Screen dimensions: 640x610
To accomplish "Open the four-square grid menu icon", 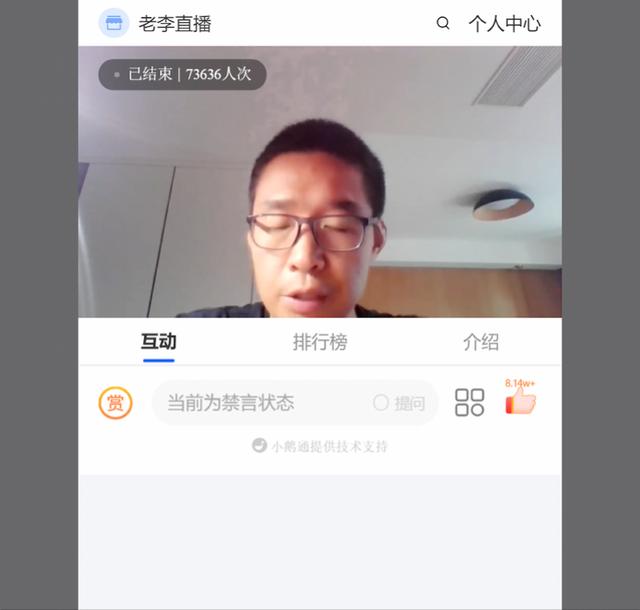I will tap(469, 403).
